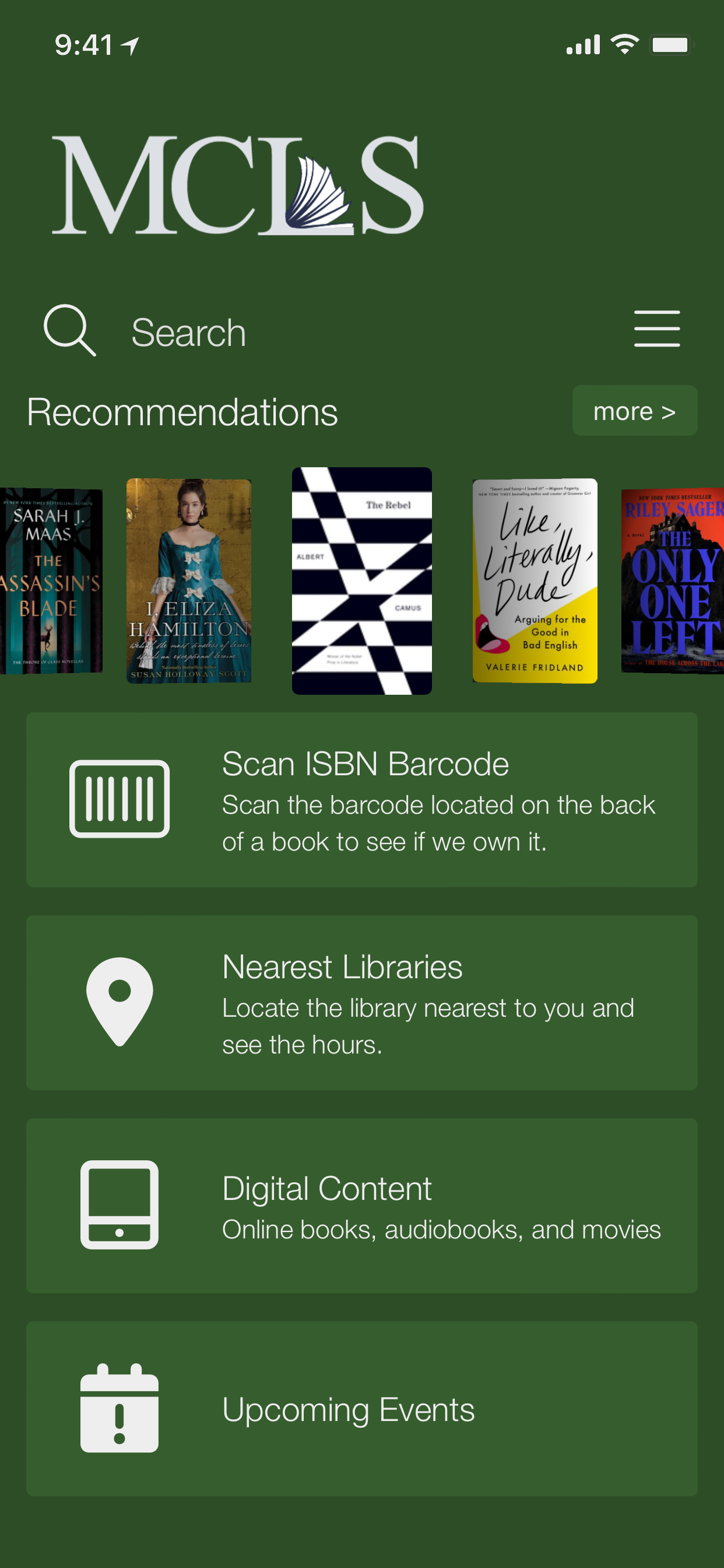View Like, Literally, Dude book
Viewport: 724px width, 1568px height.
click(x=534, y=580)
